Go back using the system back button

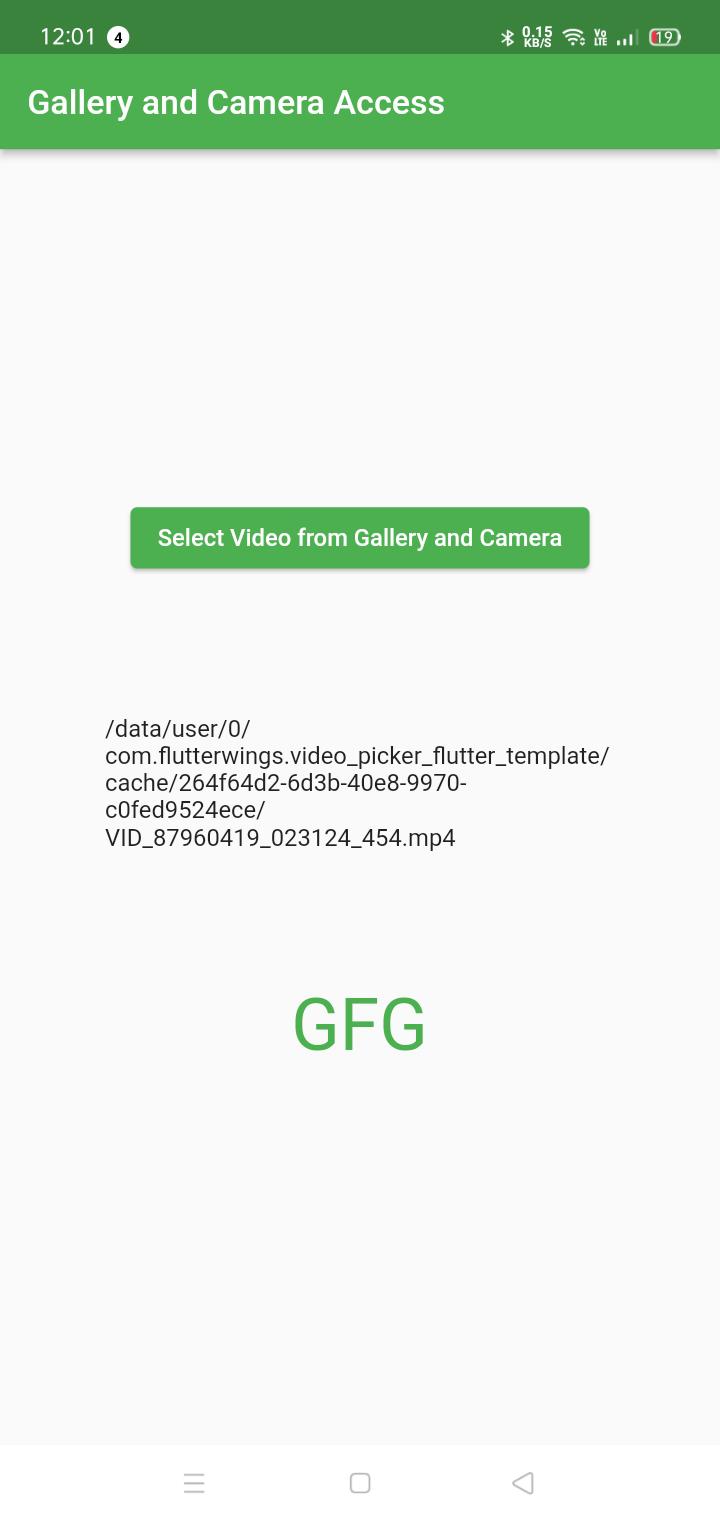click(522, 1483)
